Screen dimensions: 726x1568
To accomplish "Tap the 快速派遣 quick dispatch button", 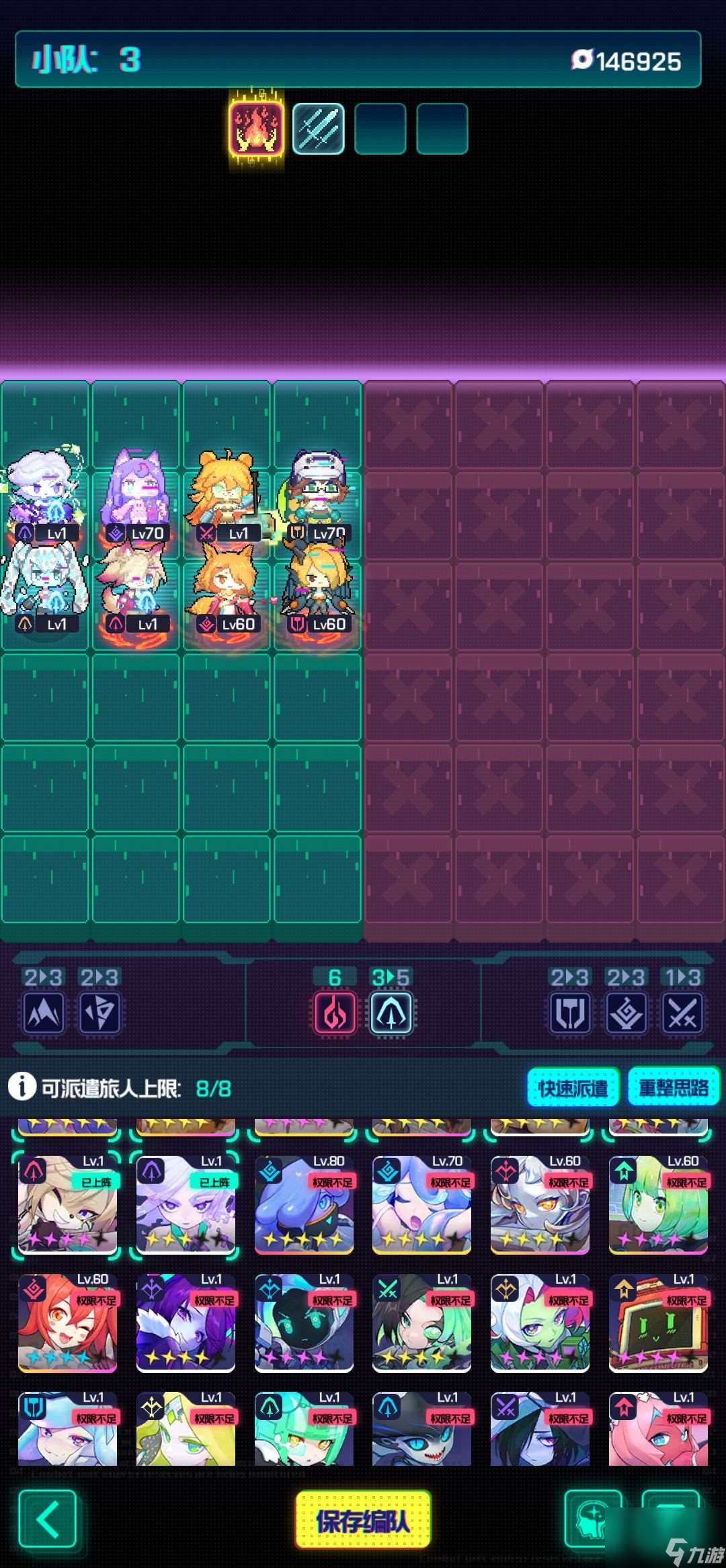I will point(573,1087).
